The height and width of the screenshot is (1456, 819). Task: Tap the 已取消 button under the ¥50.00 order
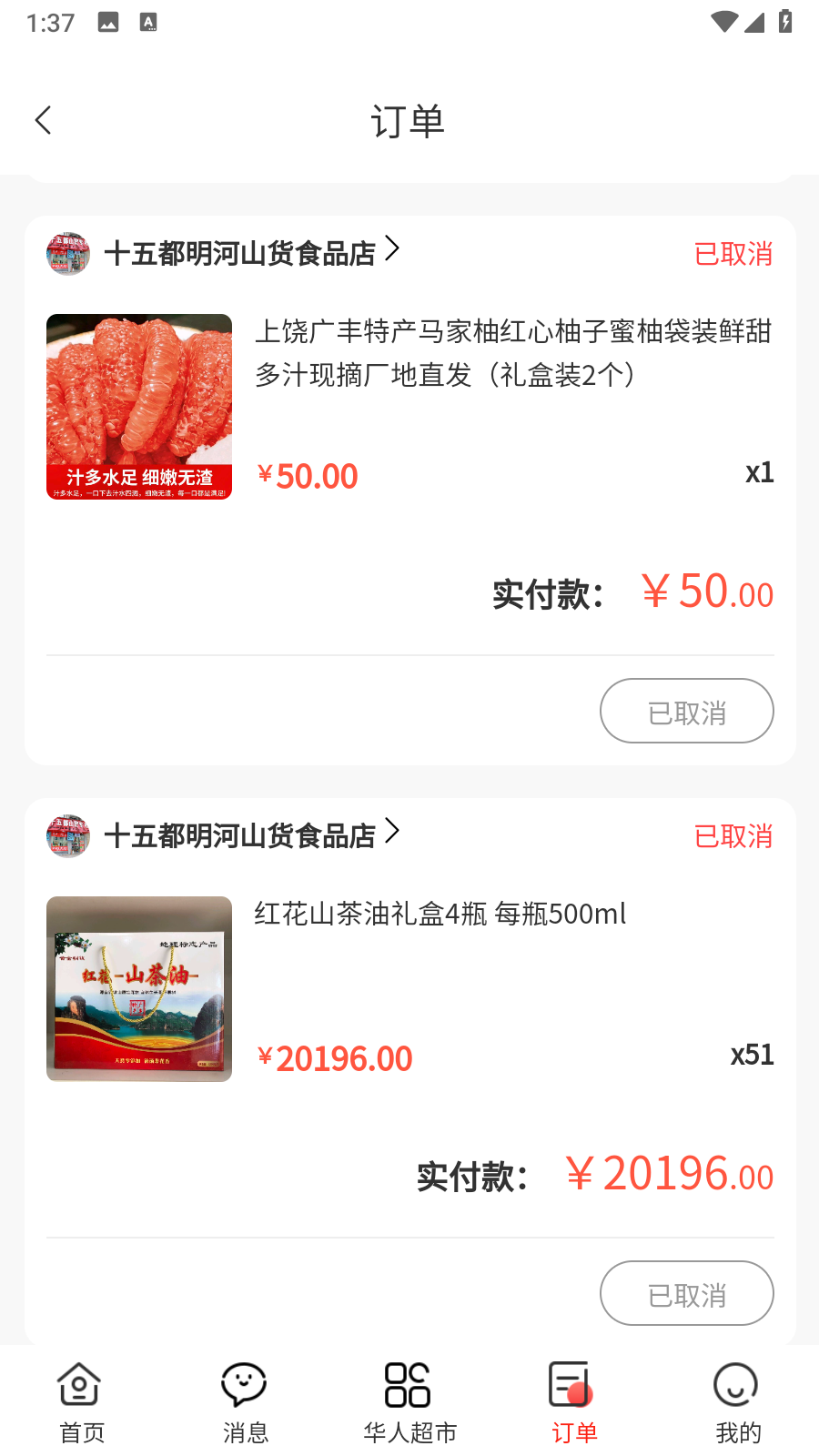pos(686,712)
